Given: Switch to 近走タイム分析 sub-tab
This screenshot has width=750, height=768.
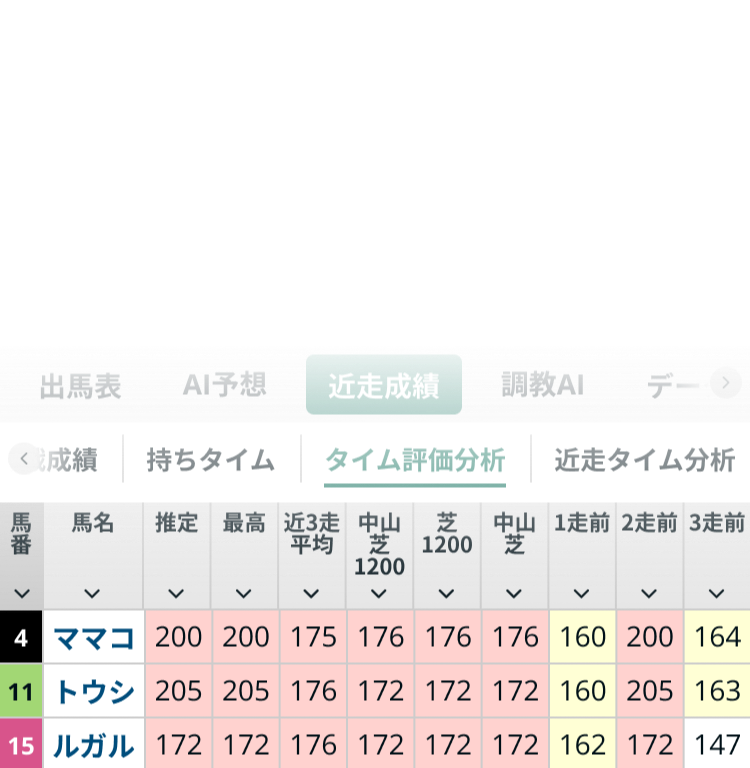Looking at the screenshot, I should (x=645, y=460).
